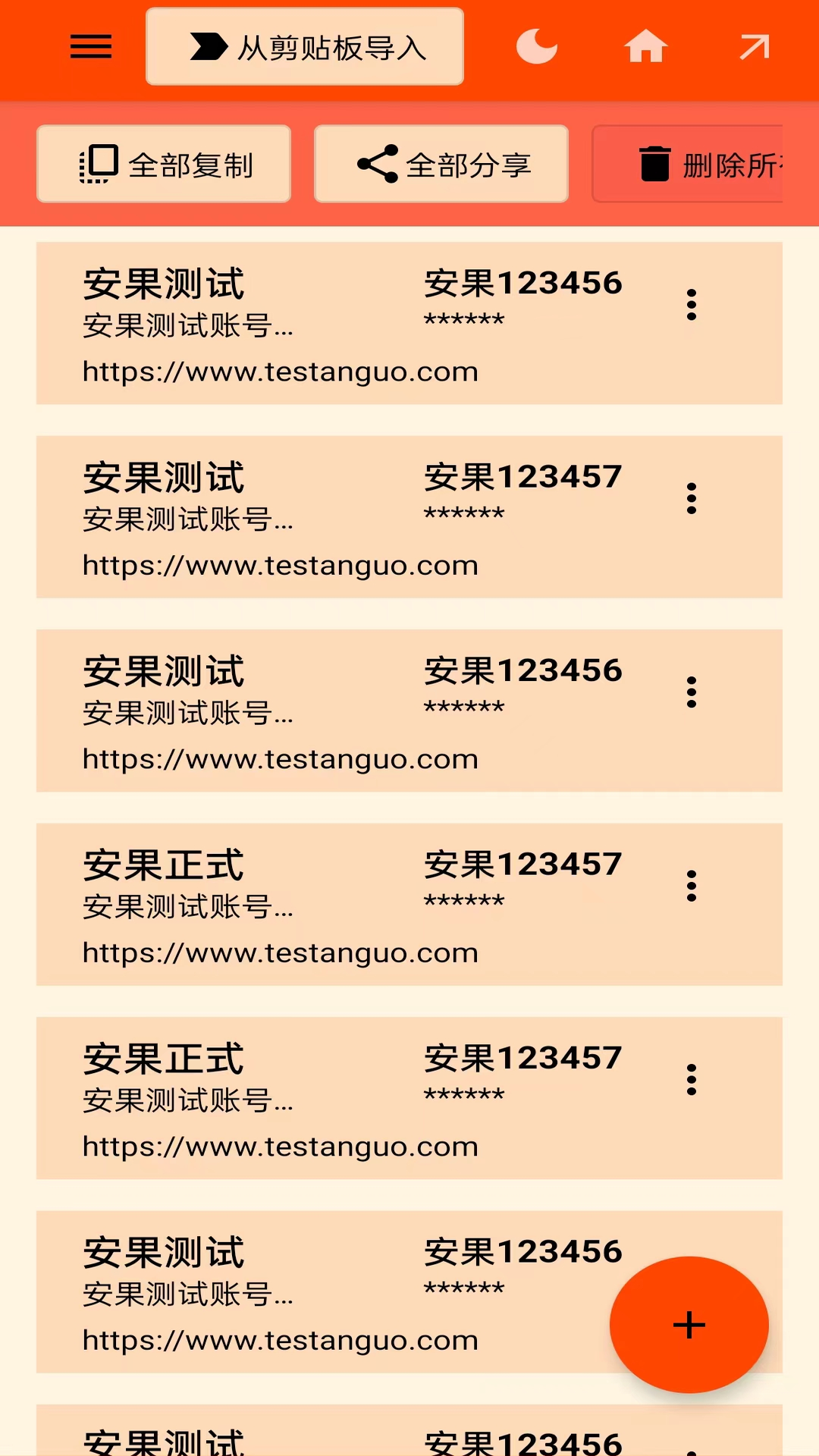Open more options for the second account card
This screenshot has width=819, height=1456.
coord(692,498)
